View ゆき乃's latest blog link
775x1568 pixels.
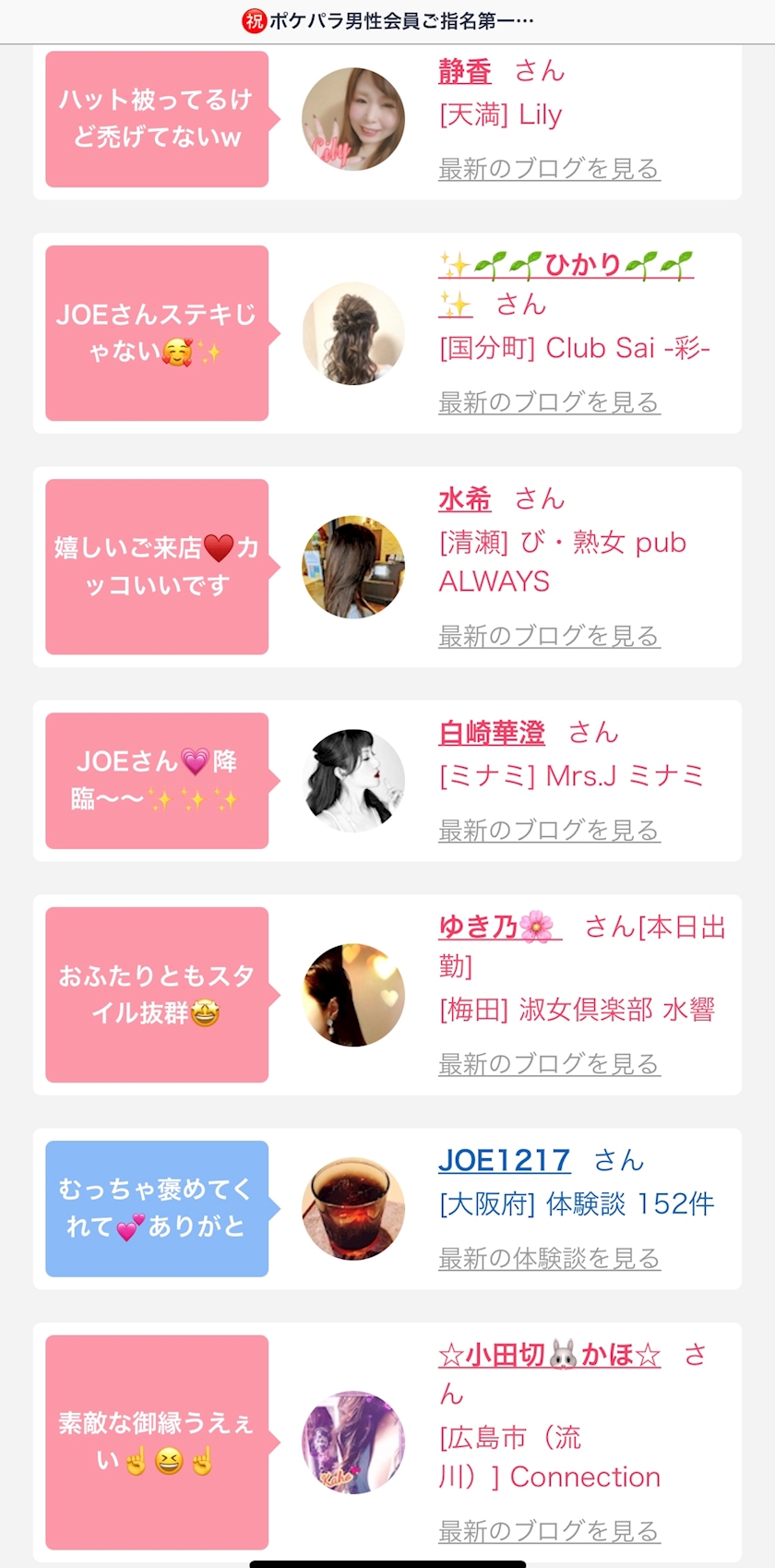(549, 1064)
